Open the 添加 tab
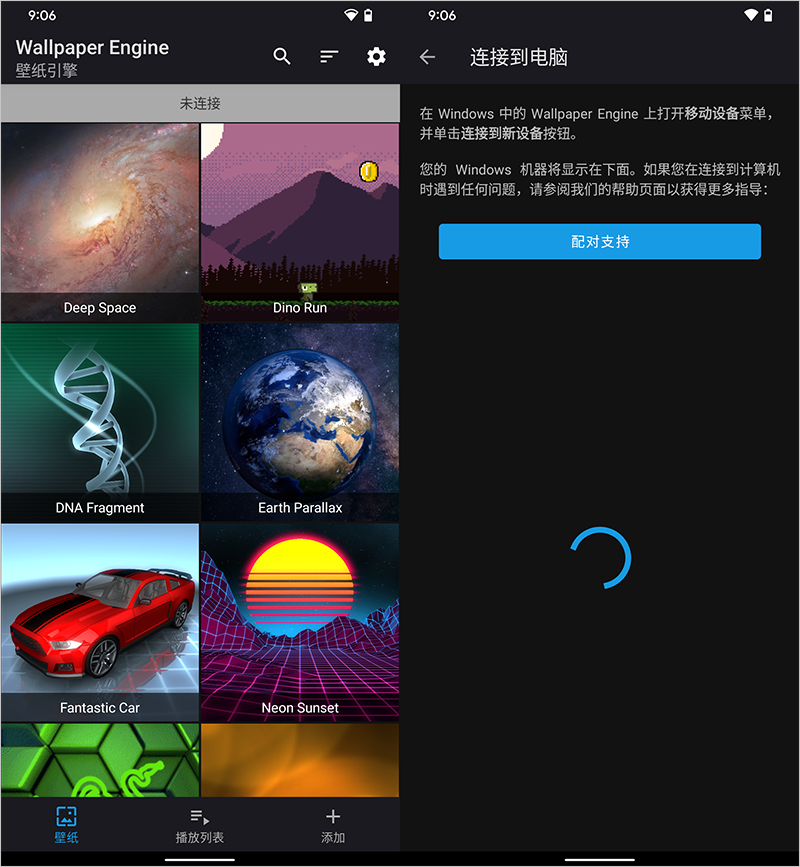The height and width of the screenshot is (867, 800). (x=333, y=825)
